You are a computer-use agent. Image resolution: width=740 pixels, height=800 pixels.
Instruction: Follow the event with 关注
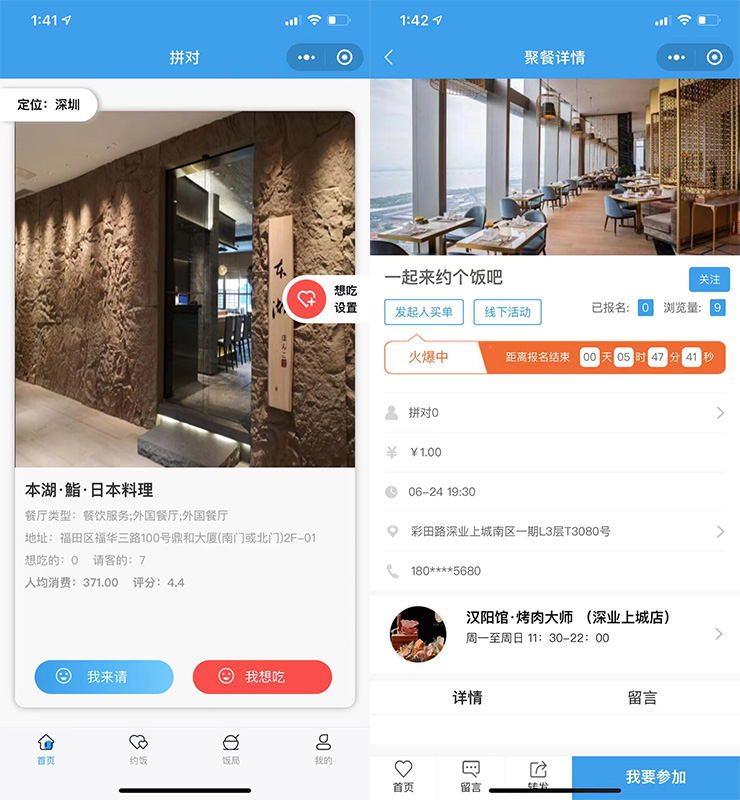click(709, 280)
